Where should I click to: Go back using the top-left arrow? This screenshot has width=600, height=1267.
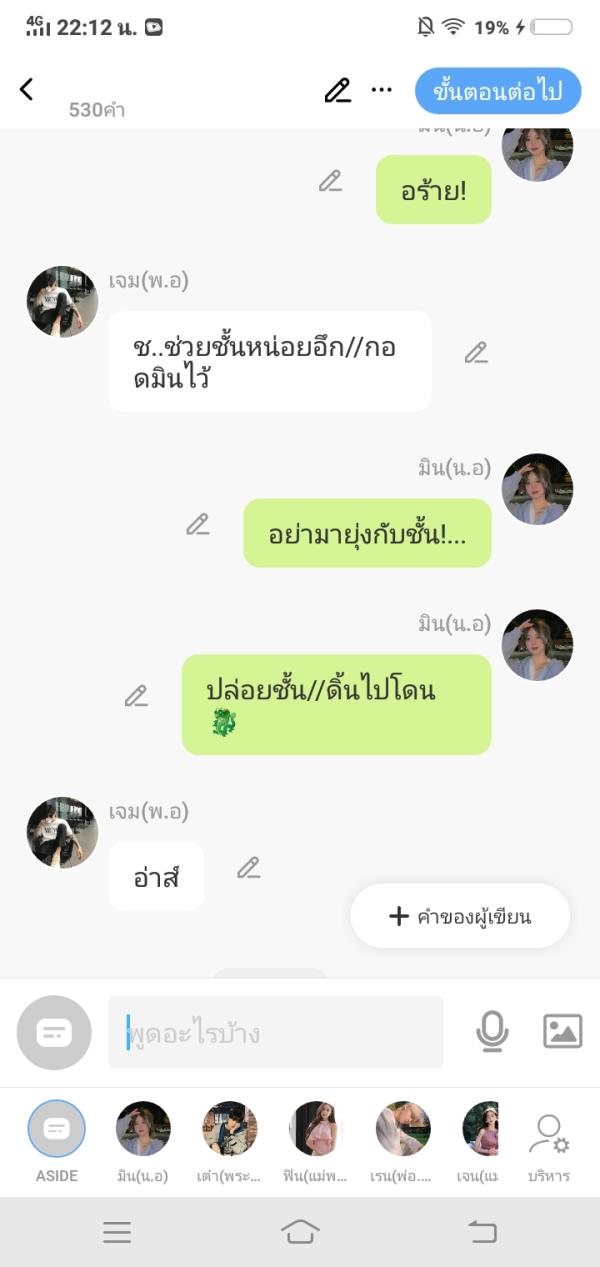point(27,90)
